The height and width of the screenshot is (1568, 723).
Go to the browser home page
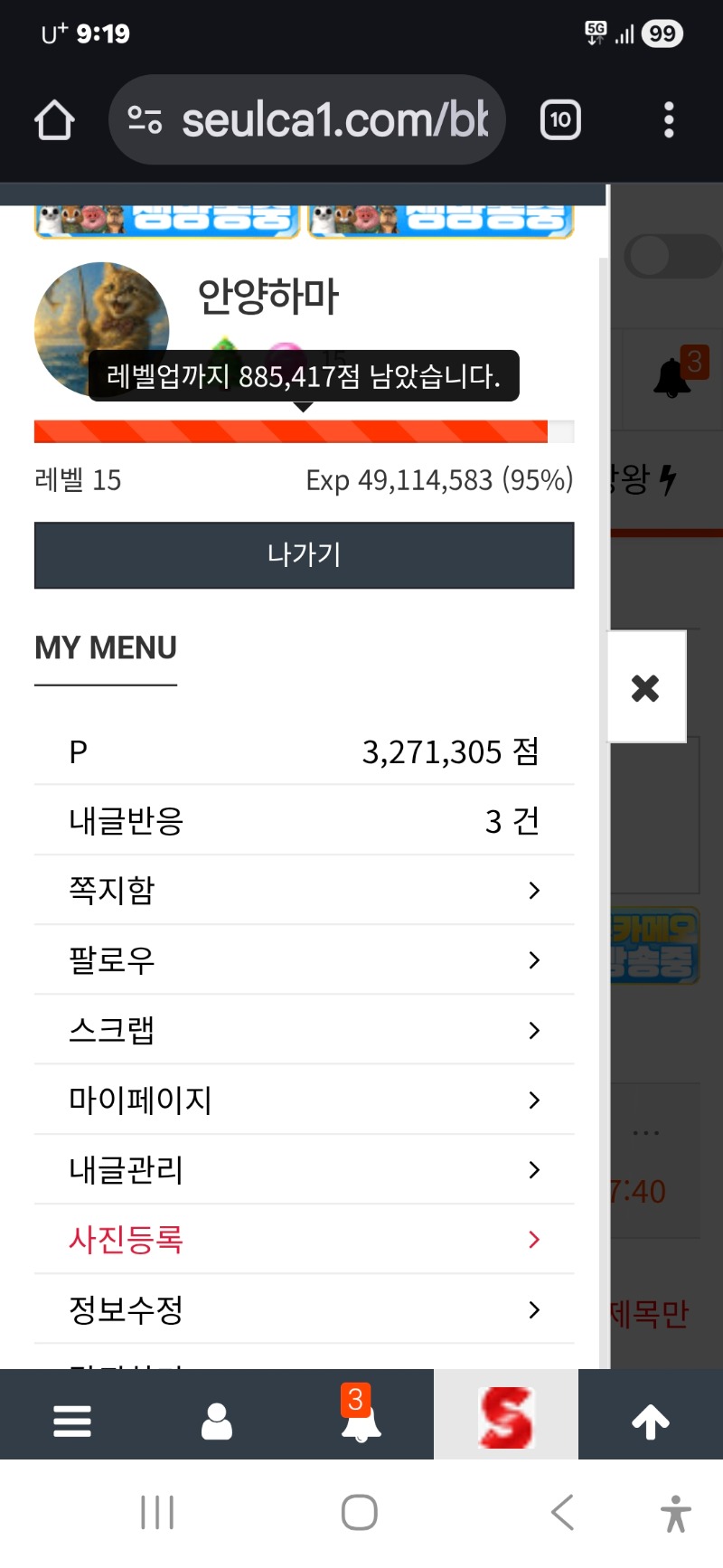pyautogui.click(x=54, y=119)
